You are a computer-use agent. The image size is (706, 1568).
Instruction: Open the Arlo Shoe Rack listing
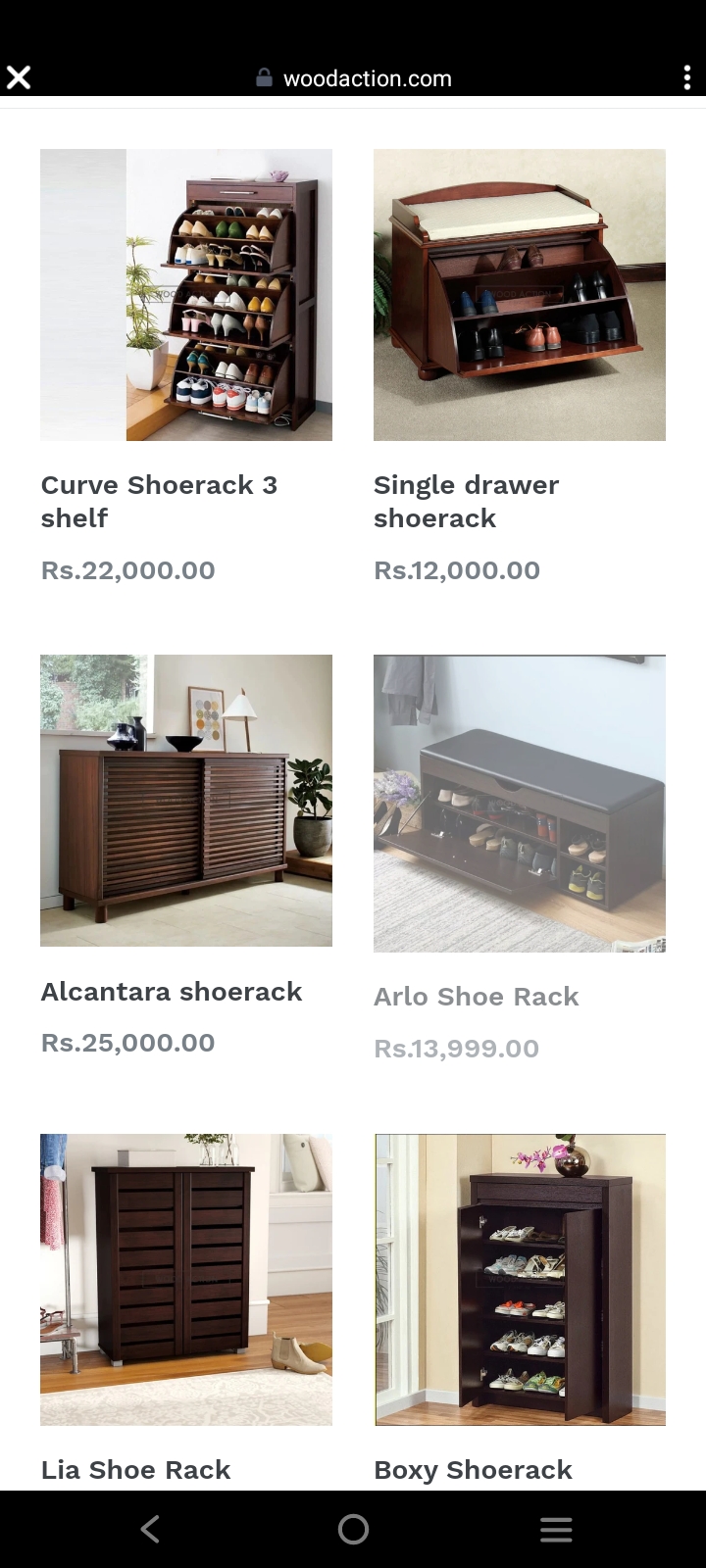(x=520, y=804)
